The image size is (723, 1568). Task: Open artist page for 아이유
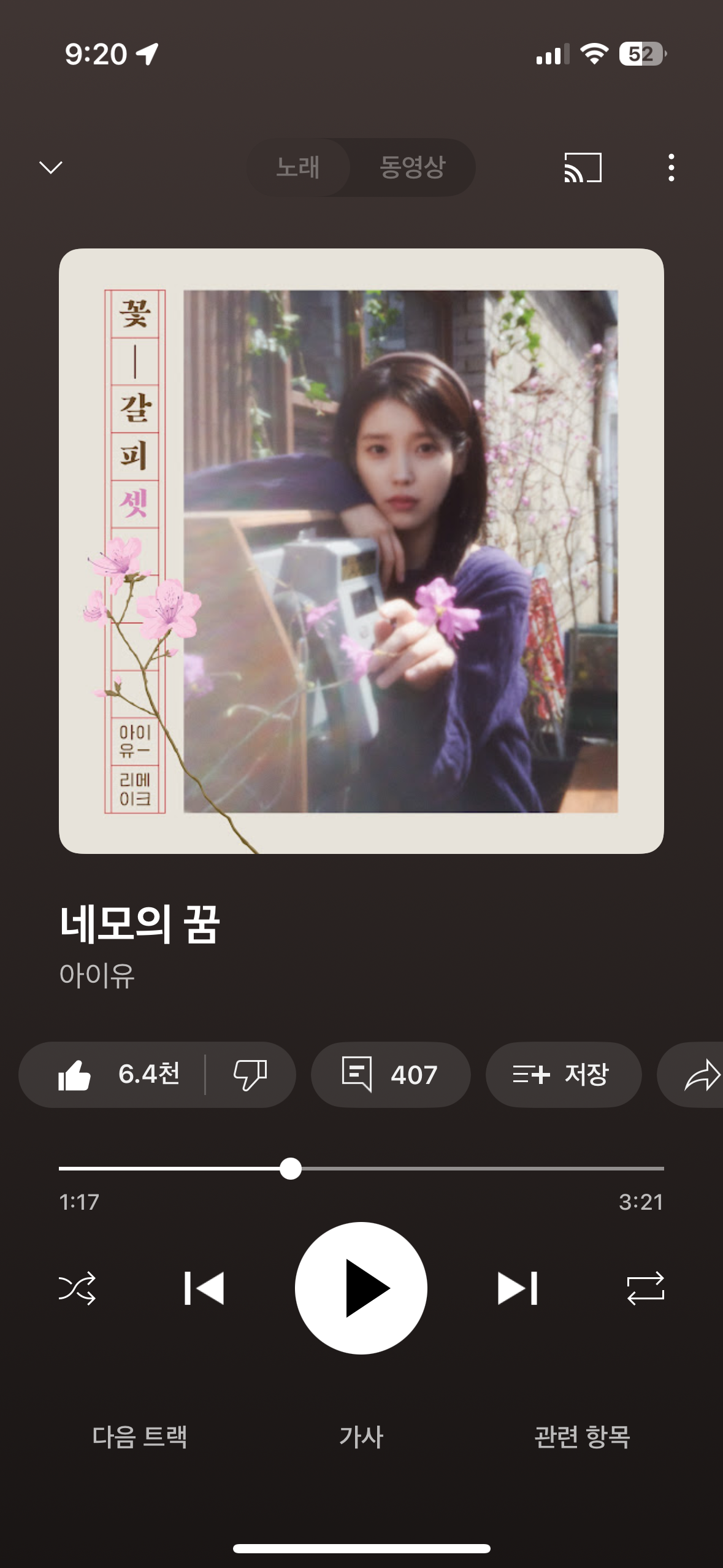tap(97, 975)
